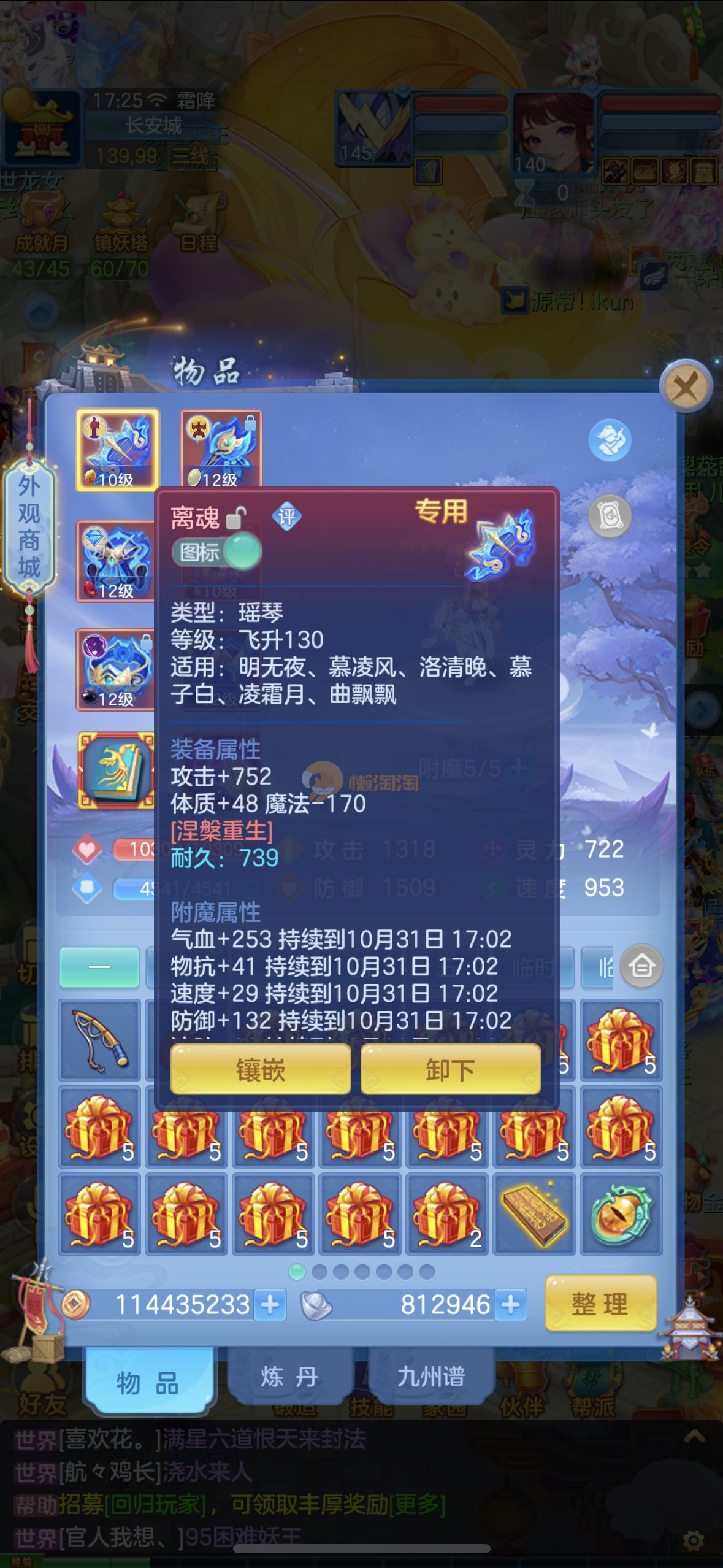The image size is (723, 1568).
Task: Switch to the 炼丹 tab
Action: (289, 1376)
